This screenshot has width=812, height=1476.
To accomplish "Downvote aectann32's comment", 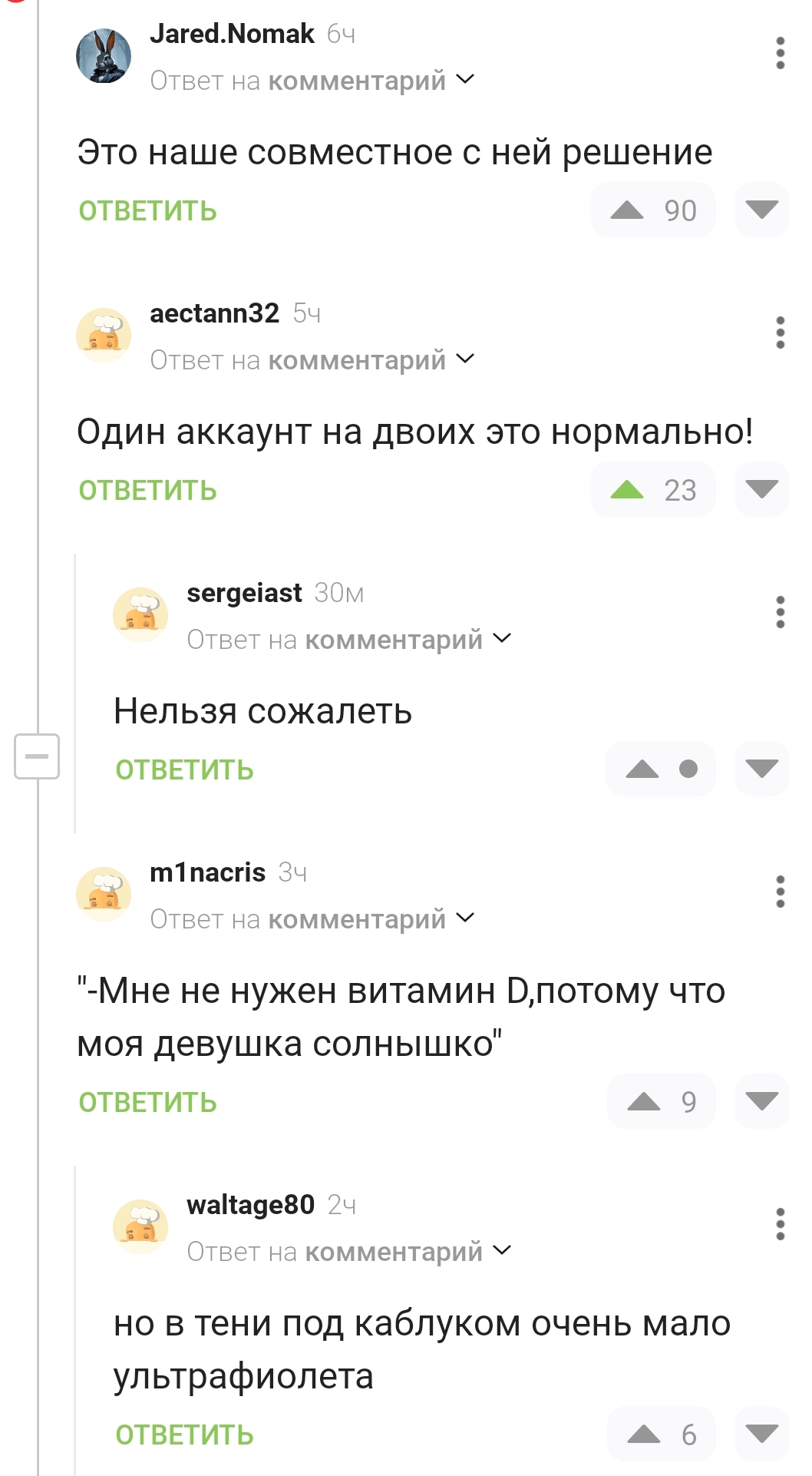I will pos(761,490).
